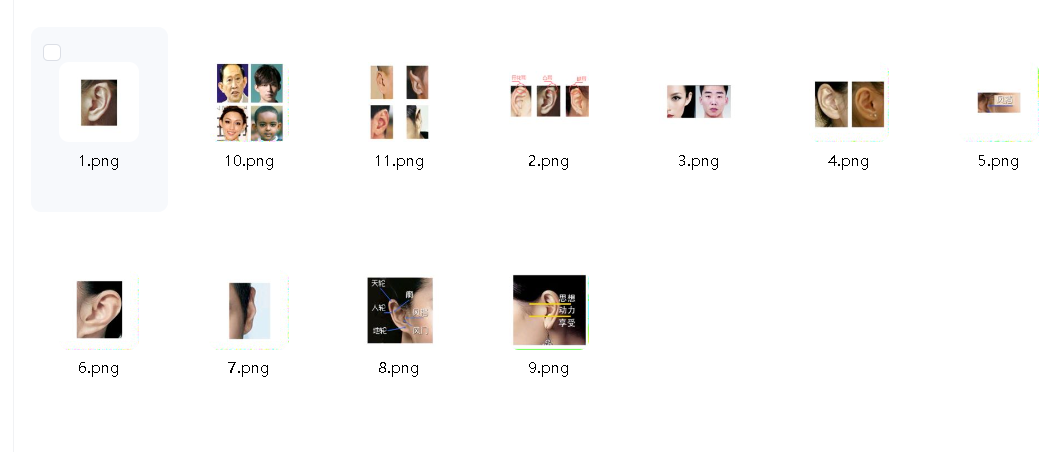Open the file 10.png
1052x452 pixels.
point(249,102)
